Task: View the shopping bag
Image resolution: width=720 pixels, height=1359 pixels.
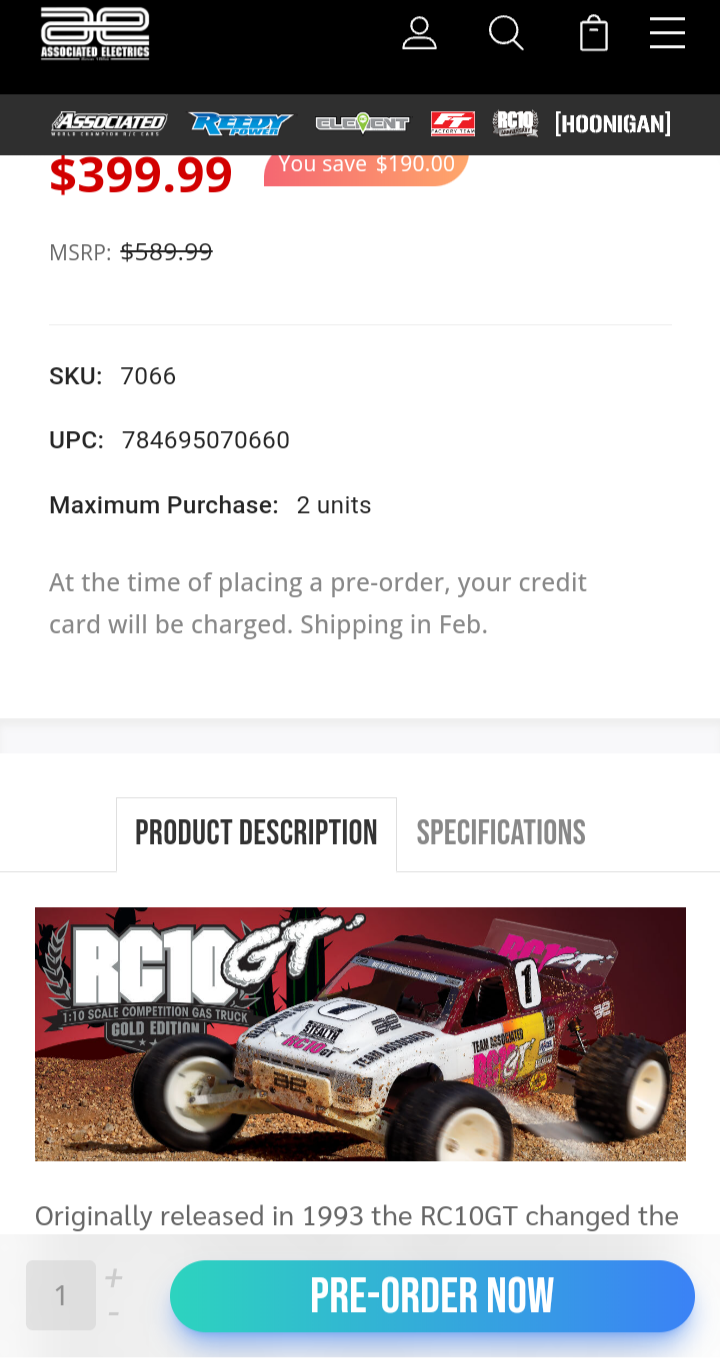Action: pyautogui.click(x=594, y=33)
